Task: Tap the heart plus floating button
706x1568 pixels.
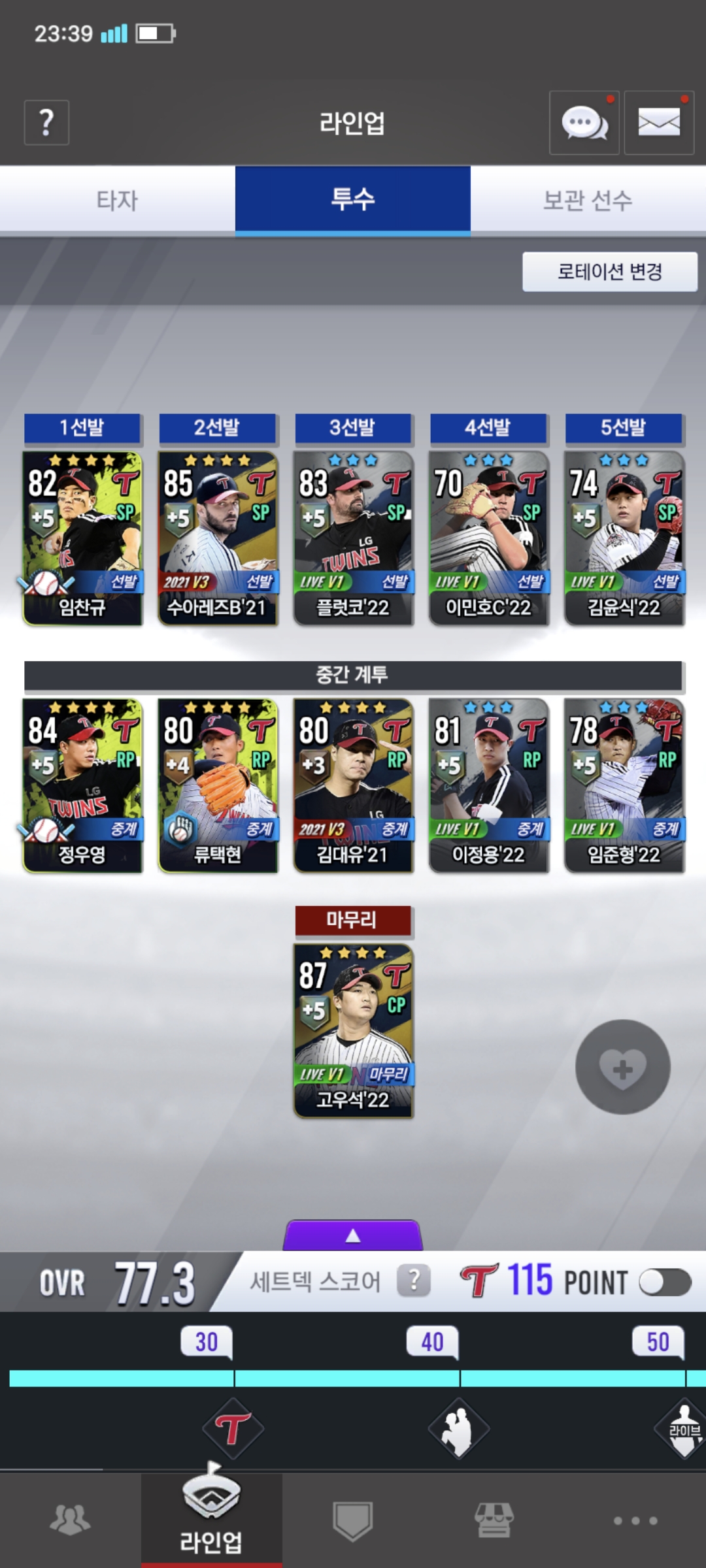Action: pos(622,1067)
